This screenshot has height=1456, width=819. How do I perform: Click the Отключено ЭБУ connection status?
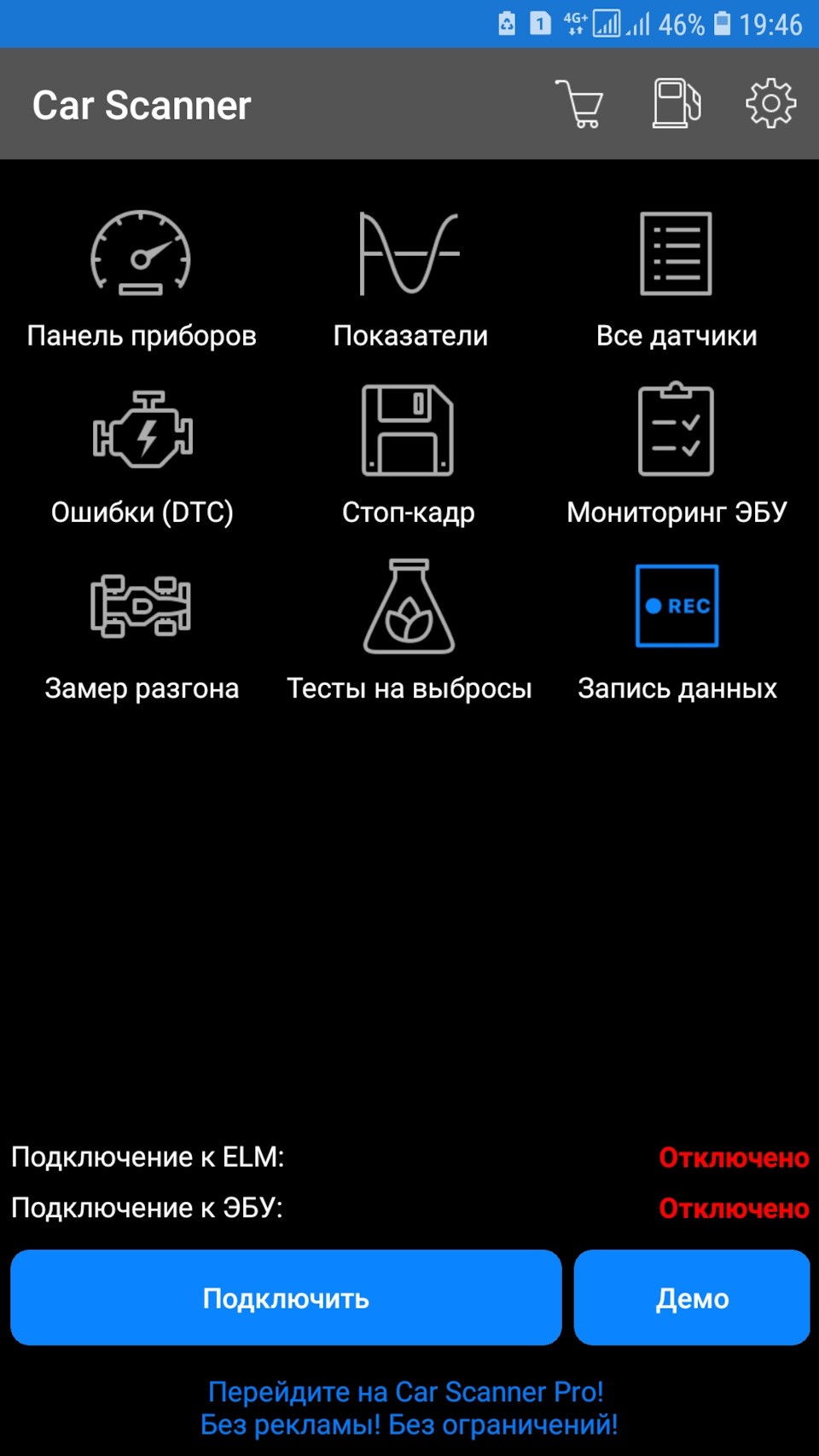pyautogui.click(x=733, y=1208)
